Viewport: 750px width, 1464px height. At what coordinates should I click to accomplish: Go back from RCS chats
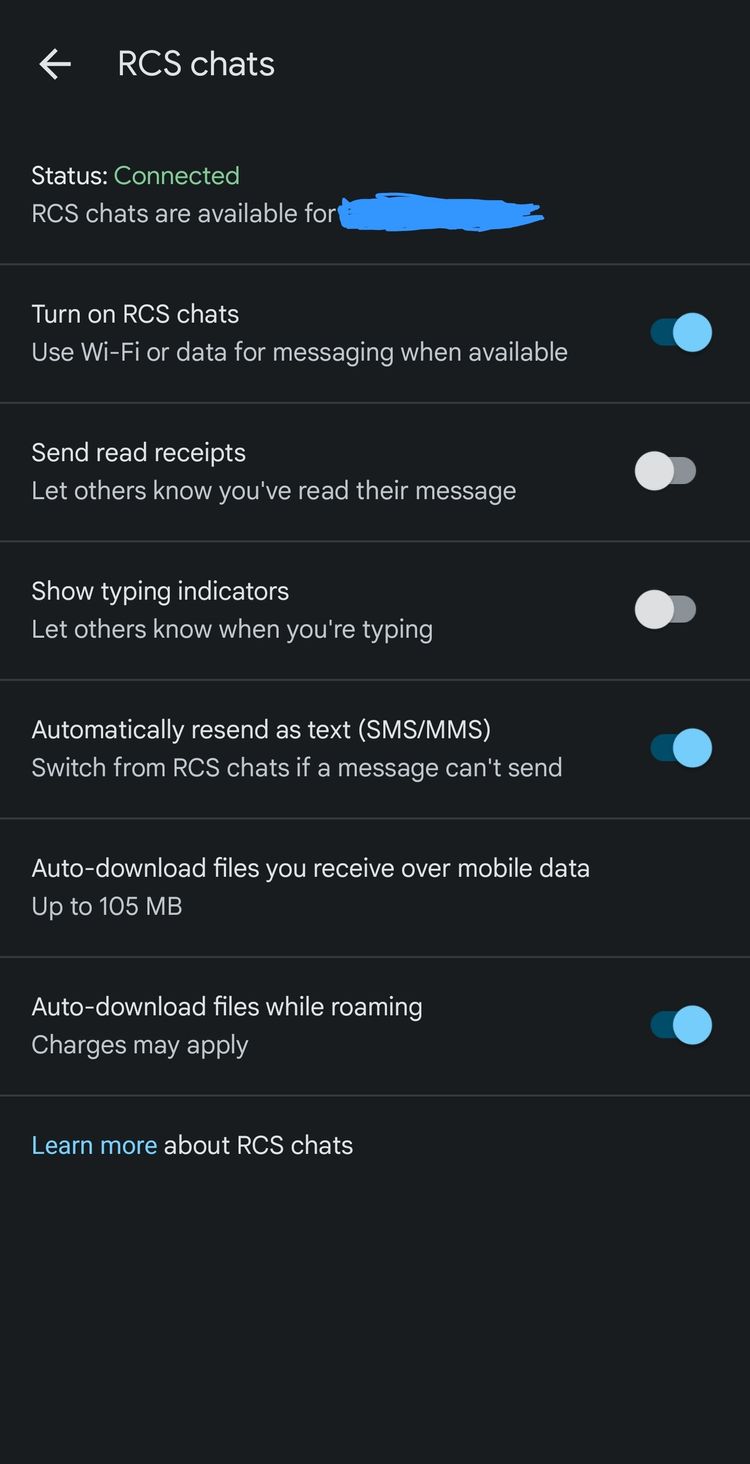click(55, 65)
